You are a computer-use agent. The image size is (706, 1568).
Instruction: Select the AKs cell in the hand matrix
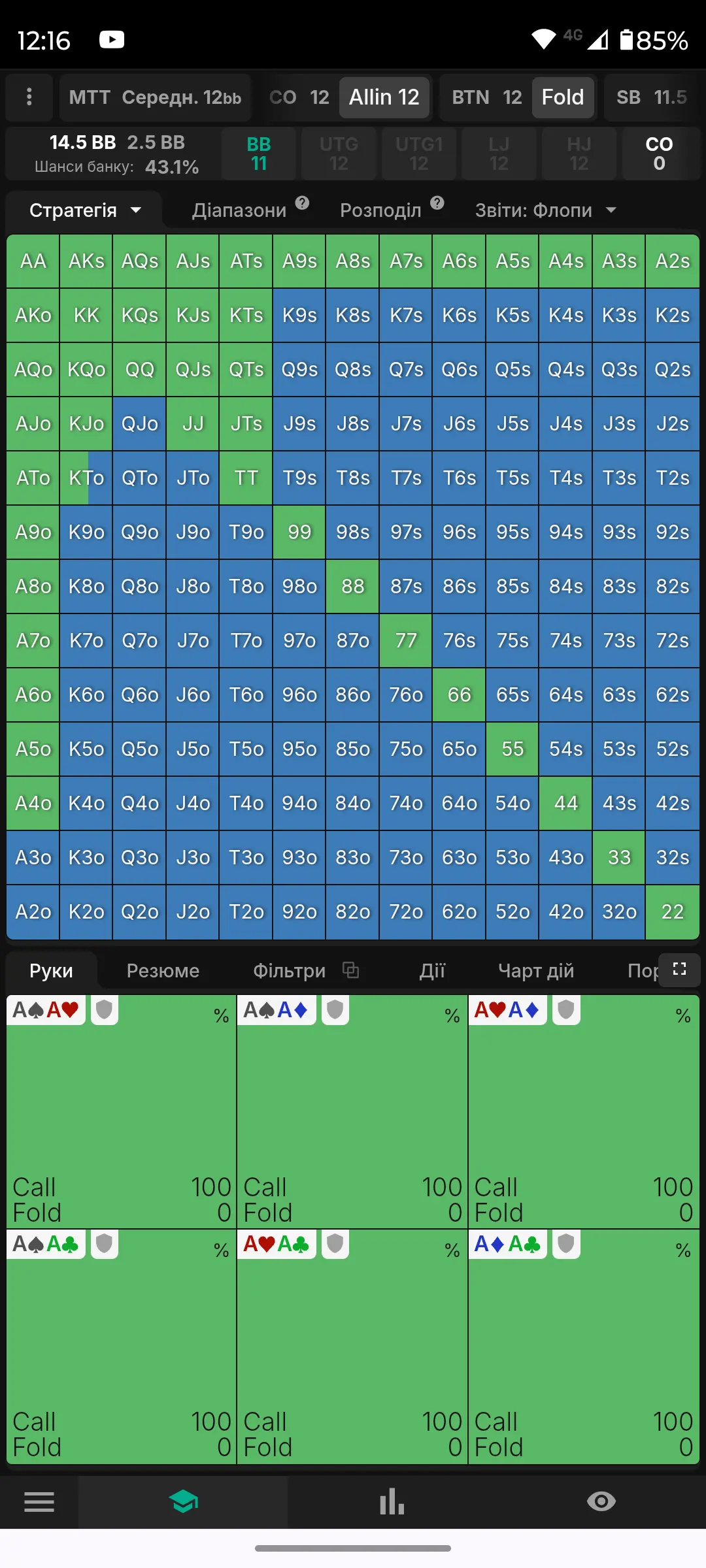click(x=86, y=261)
